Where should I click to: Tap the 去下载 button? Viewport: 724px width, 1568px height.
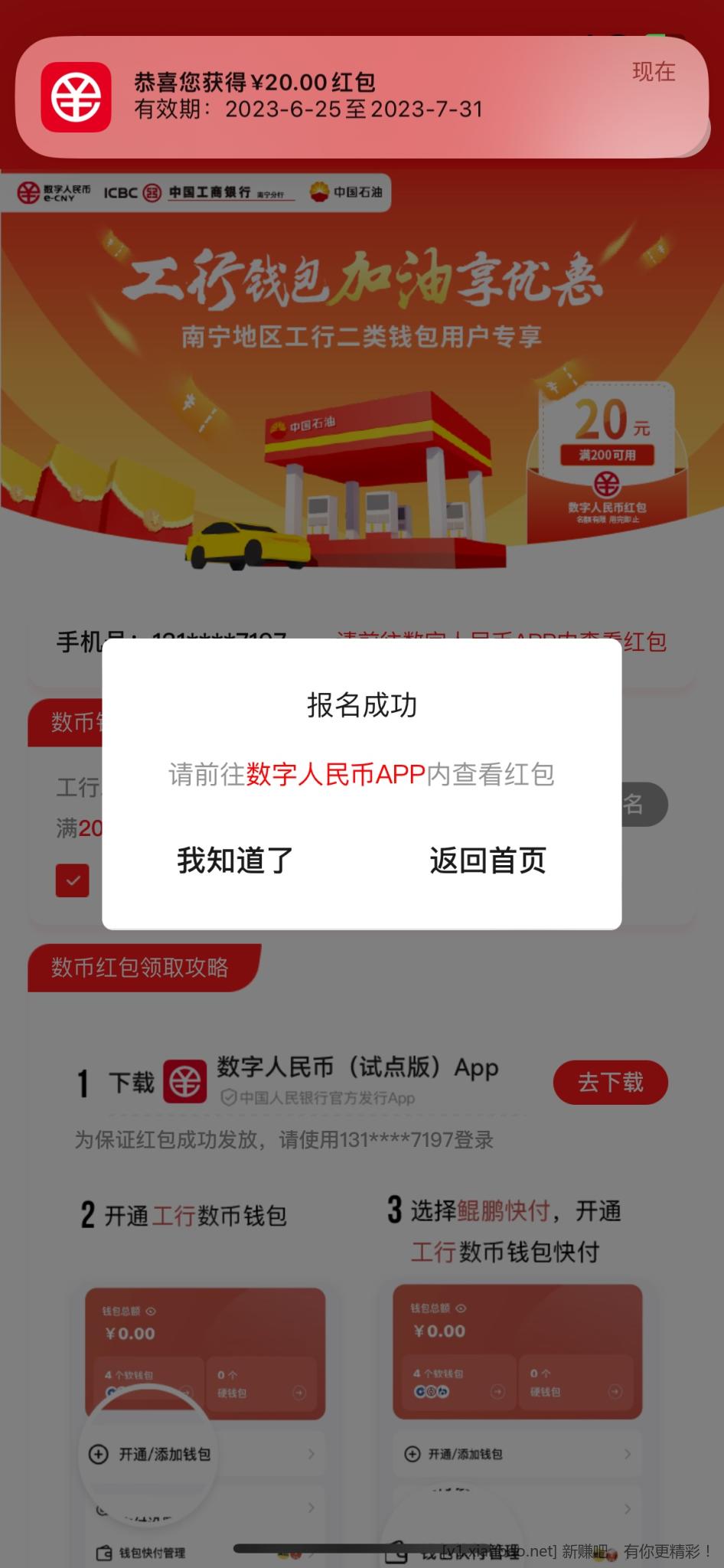pos(610,1082)
